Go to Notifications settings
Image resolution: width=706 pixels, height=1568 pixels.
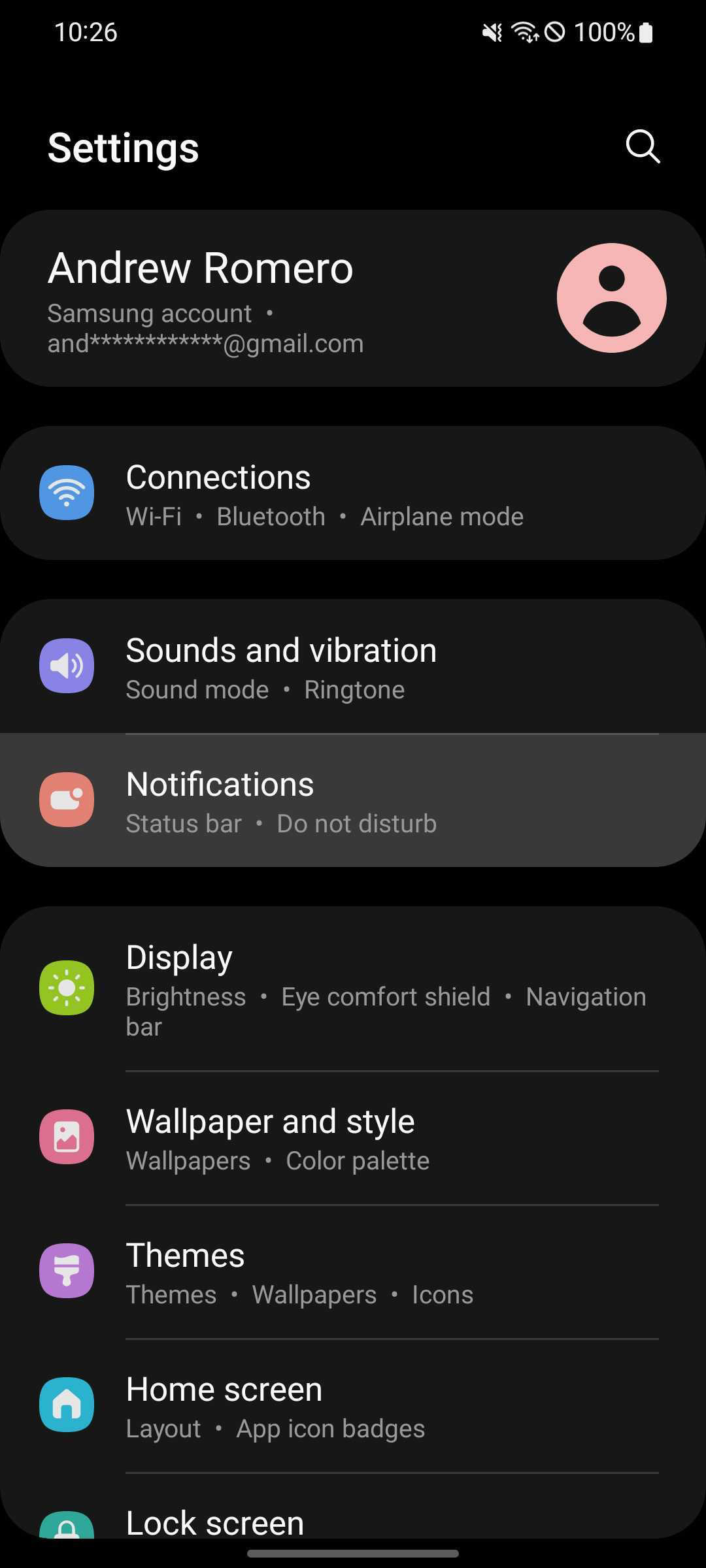tap(353, 801)
